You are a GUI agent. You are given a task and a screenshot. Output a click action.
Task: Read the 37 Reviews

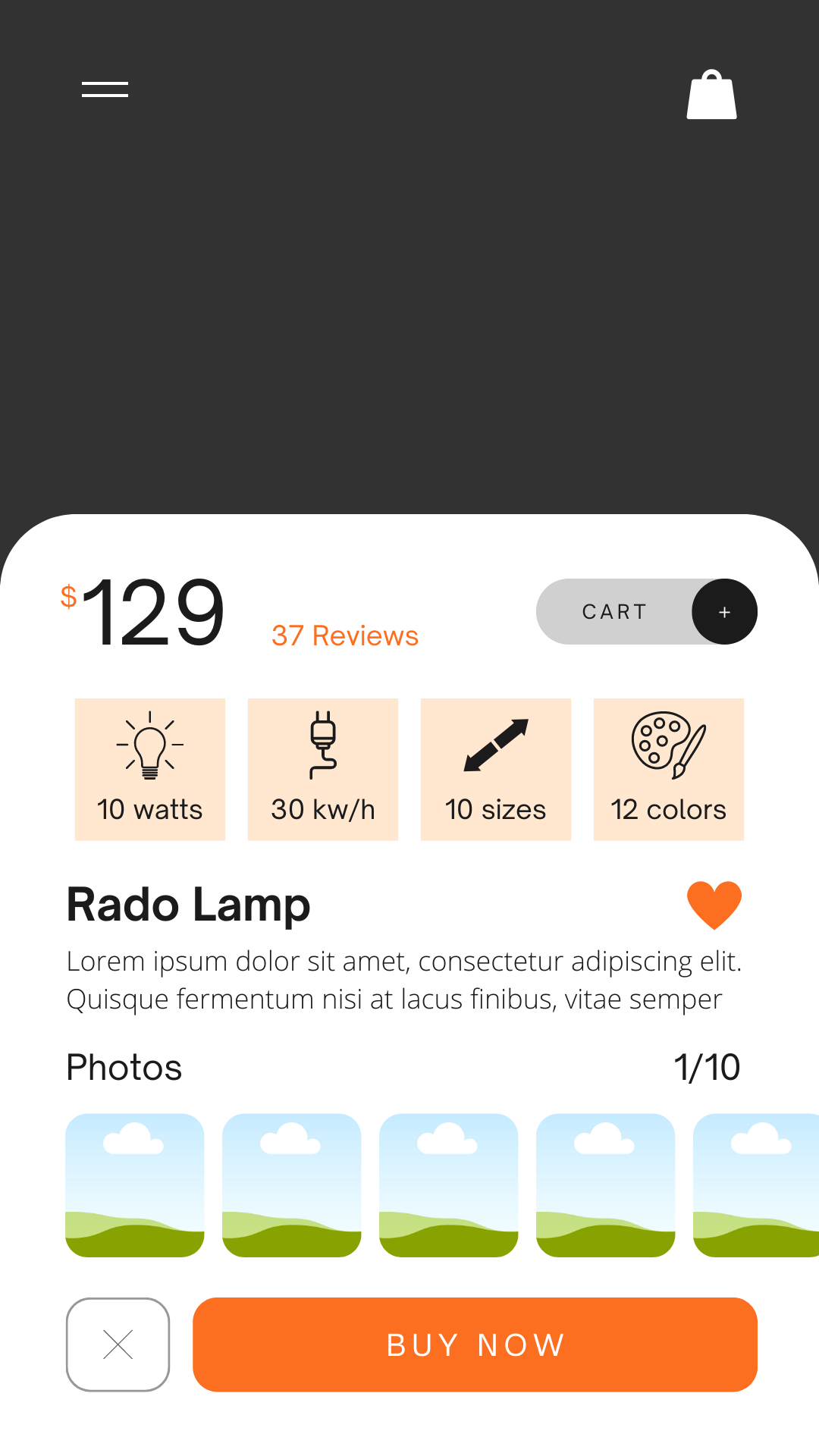345,635
